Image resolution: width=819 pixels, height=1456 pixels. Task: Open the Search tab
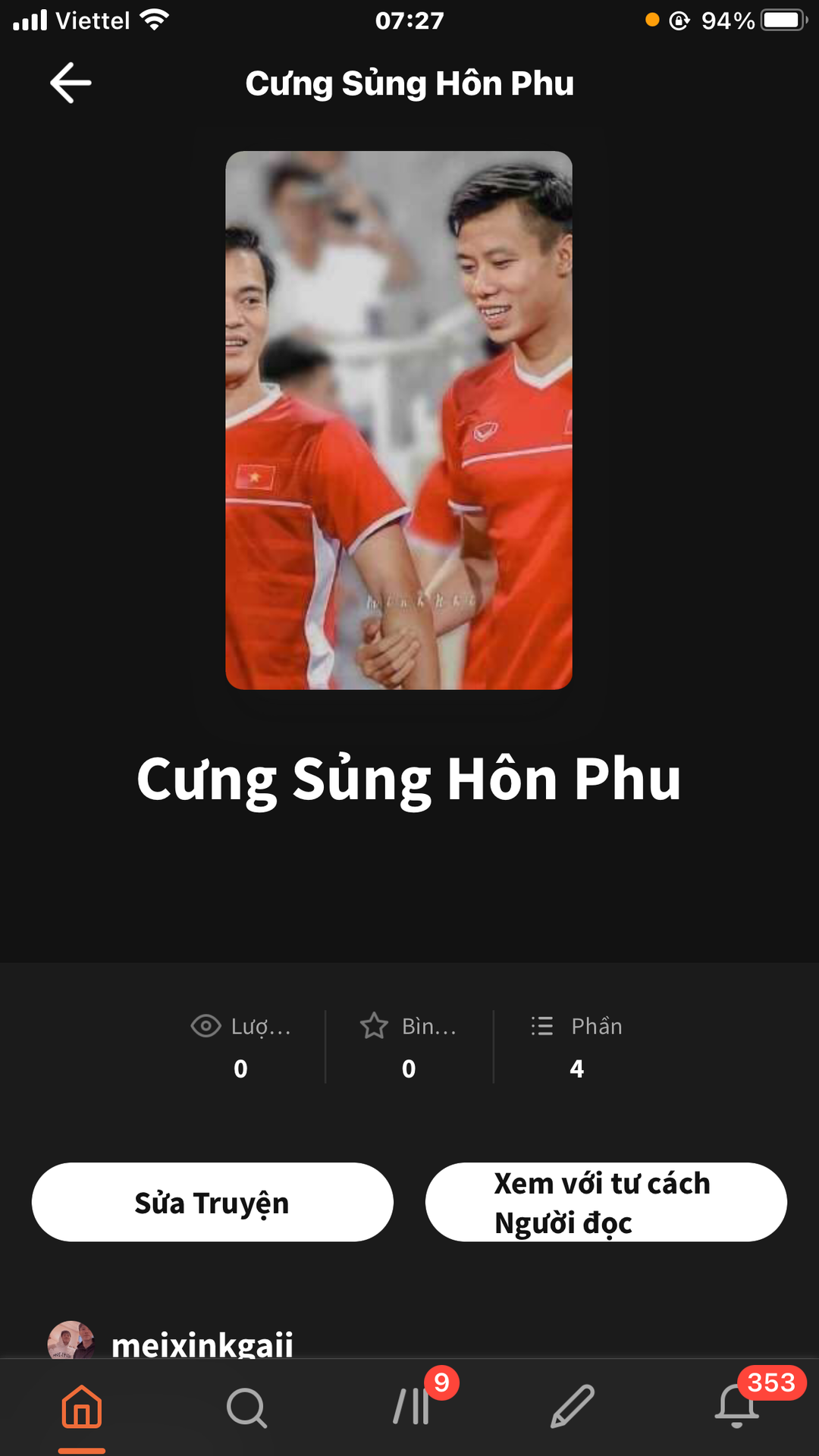[x=246, y=1407]
